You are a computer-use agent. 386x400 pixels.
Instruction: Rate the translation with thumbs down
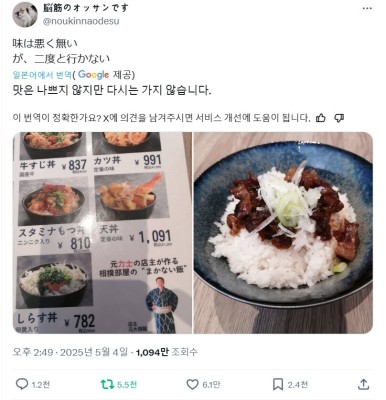(x=339, y=118)
